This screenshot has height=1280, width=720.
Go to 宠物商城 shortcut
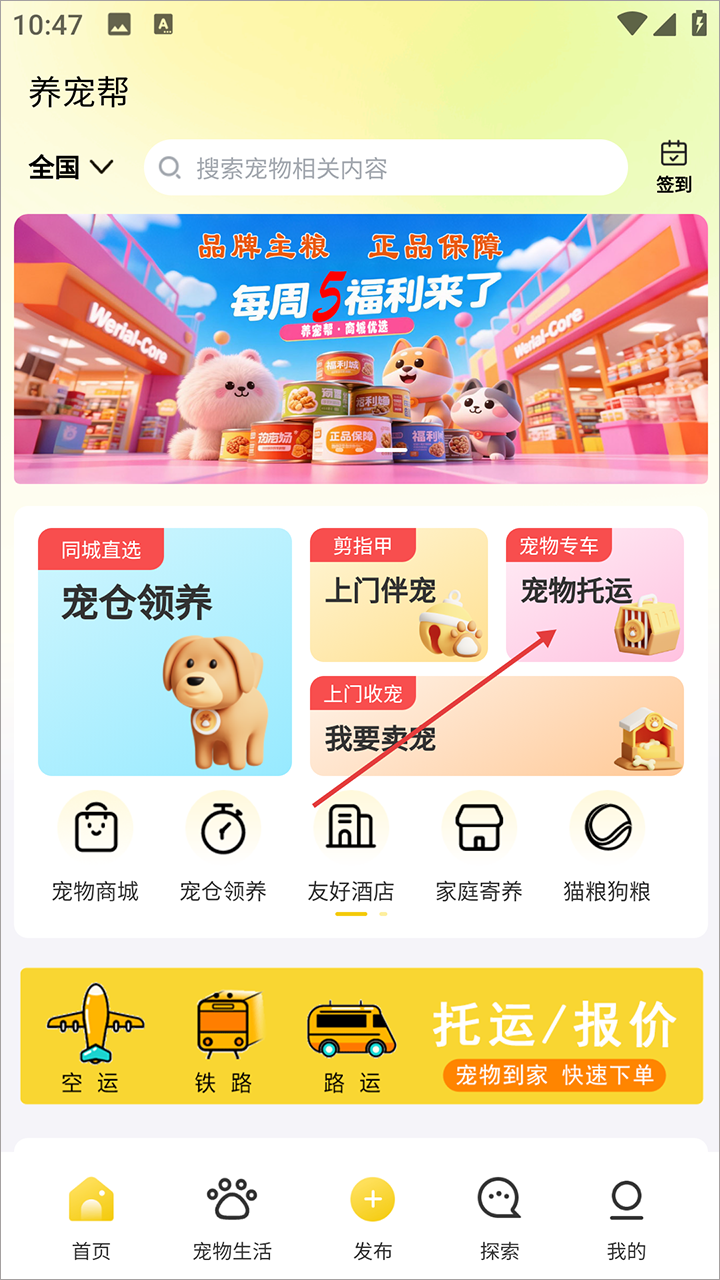pyautogui.click(x=95, y=847)
